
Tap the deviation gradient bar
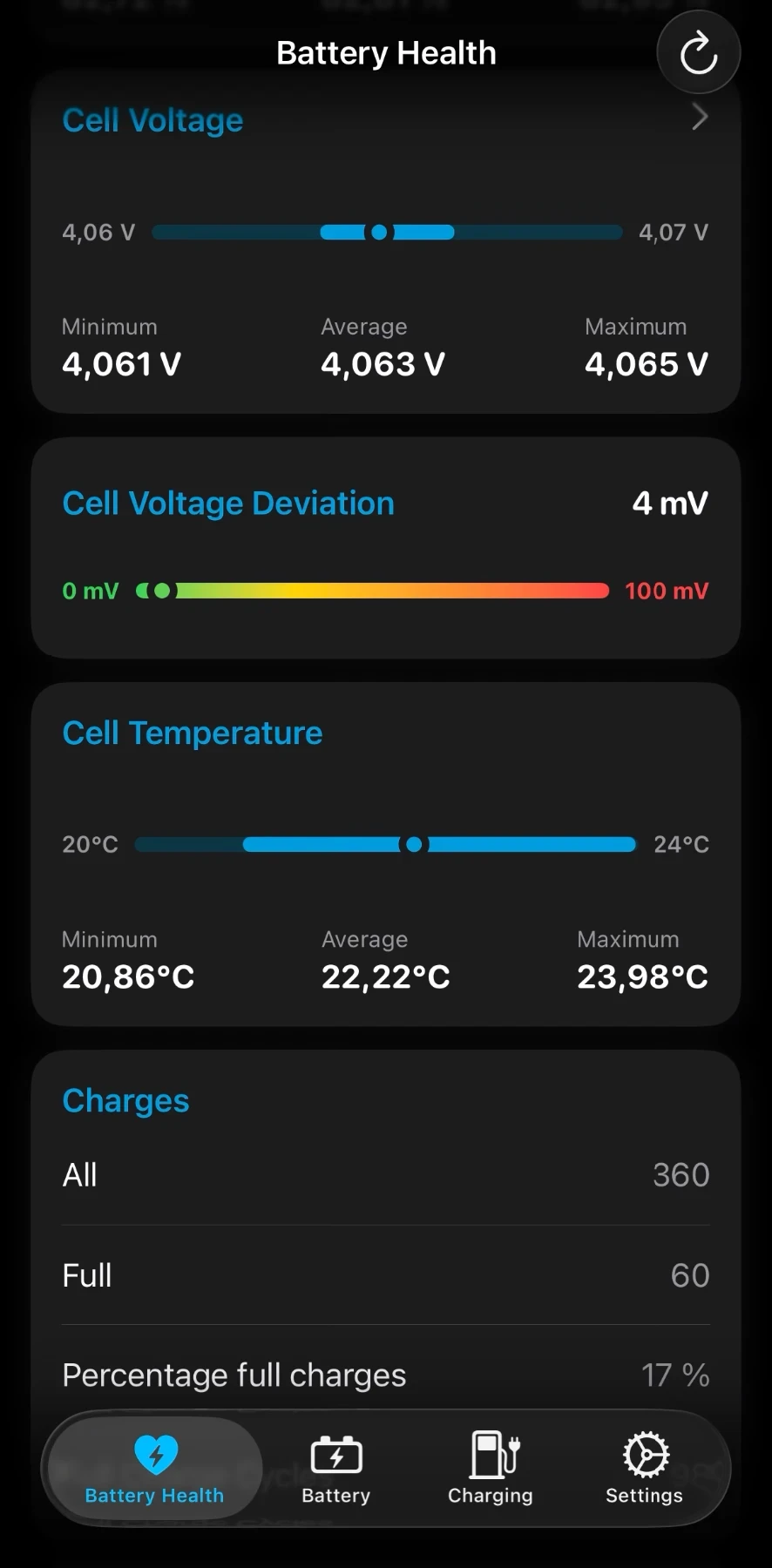click(x=375, y=591)
